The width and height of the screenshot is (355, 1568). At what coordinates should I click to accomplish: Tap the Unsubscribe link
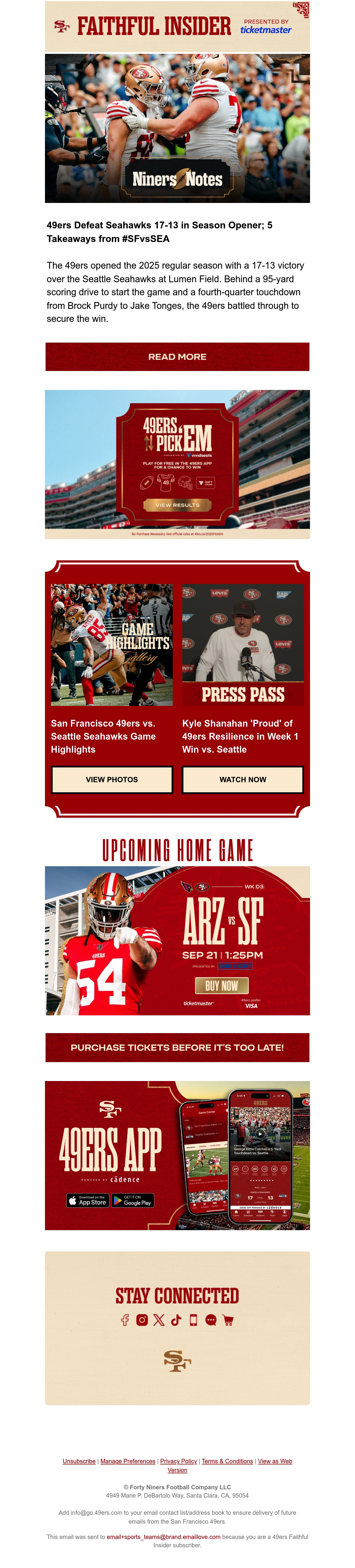79,1461
